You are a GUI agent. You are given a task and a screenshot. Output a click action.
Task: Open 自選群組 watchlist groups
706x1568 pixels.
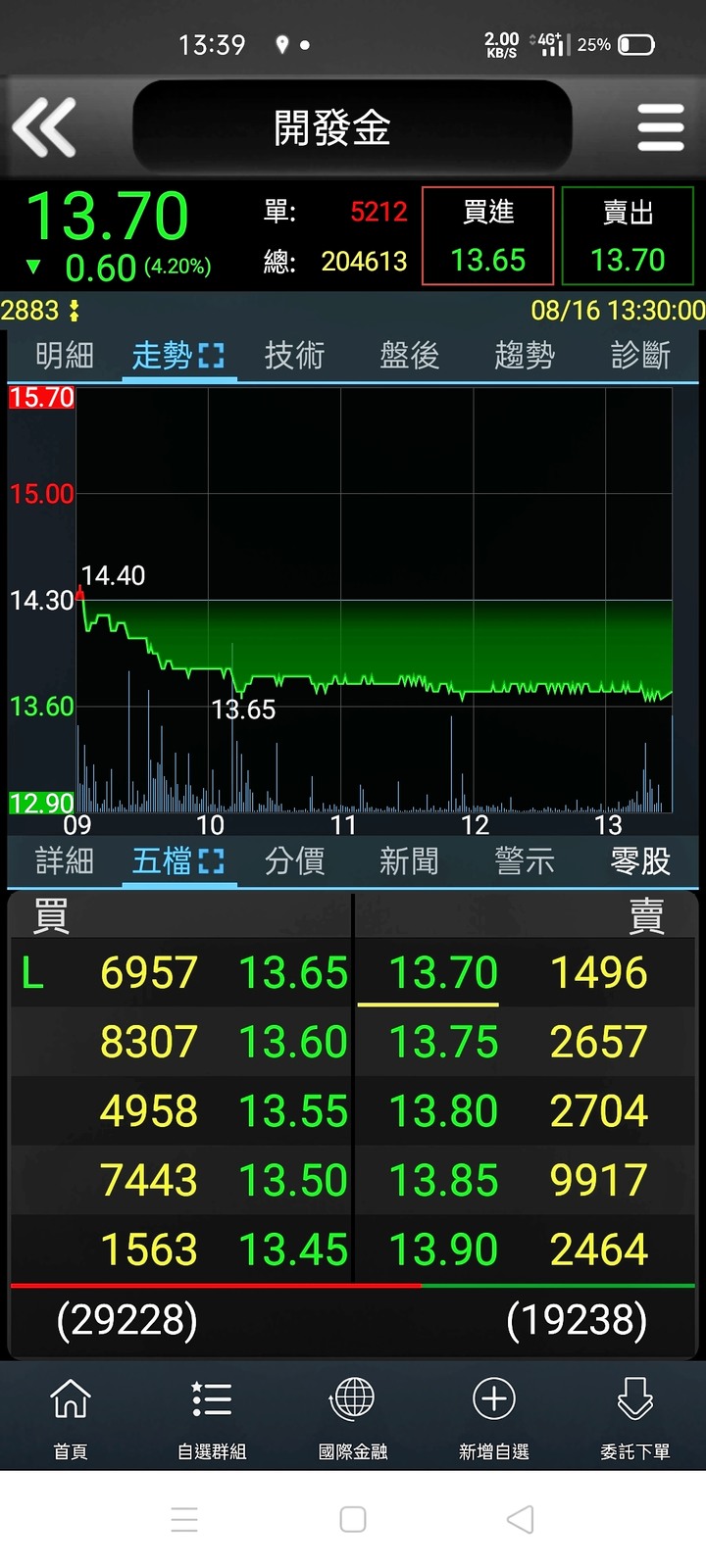[212, 1417]
